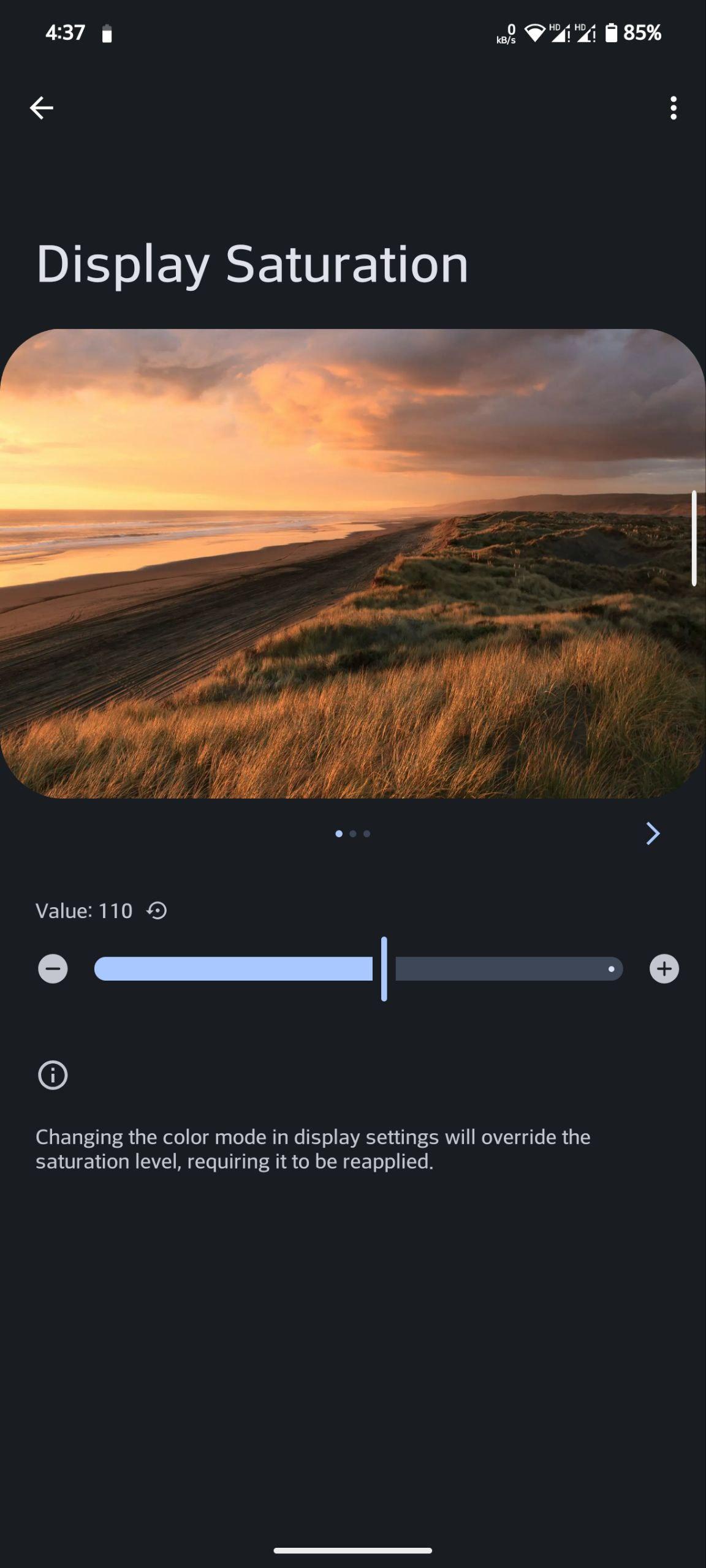Screen dimensions: 706x1568
Task: Tap the saturation slider track
Action: pos(359,968)
